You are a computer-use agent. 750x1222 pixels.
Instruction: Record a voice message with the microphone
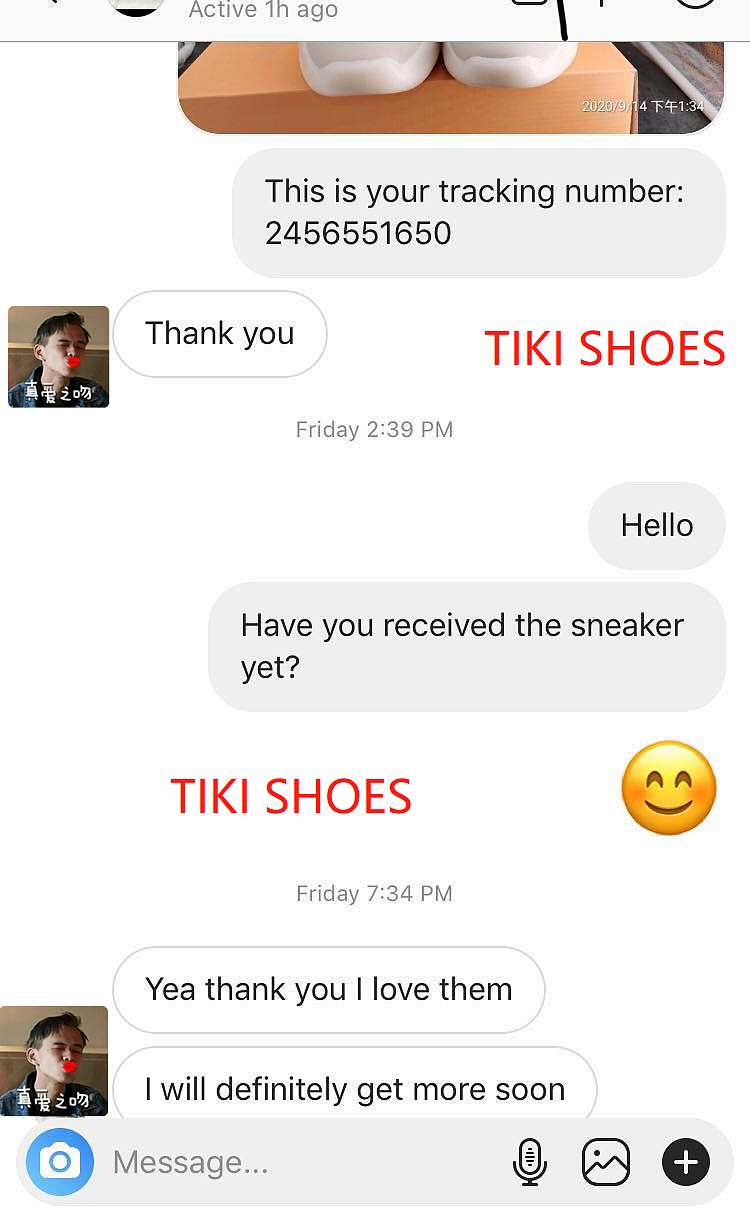pyautogui.click(x=529, y=1162)
